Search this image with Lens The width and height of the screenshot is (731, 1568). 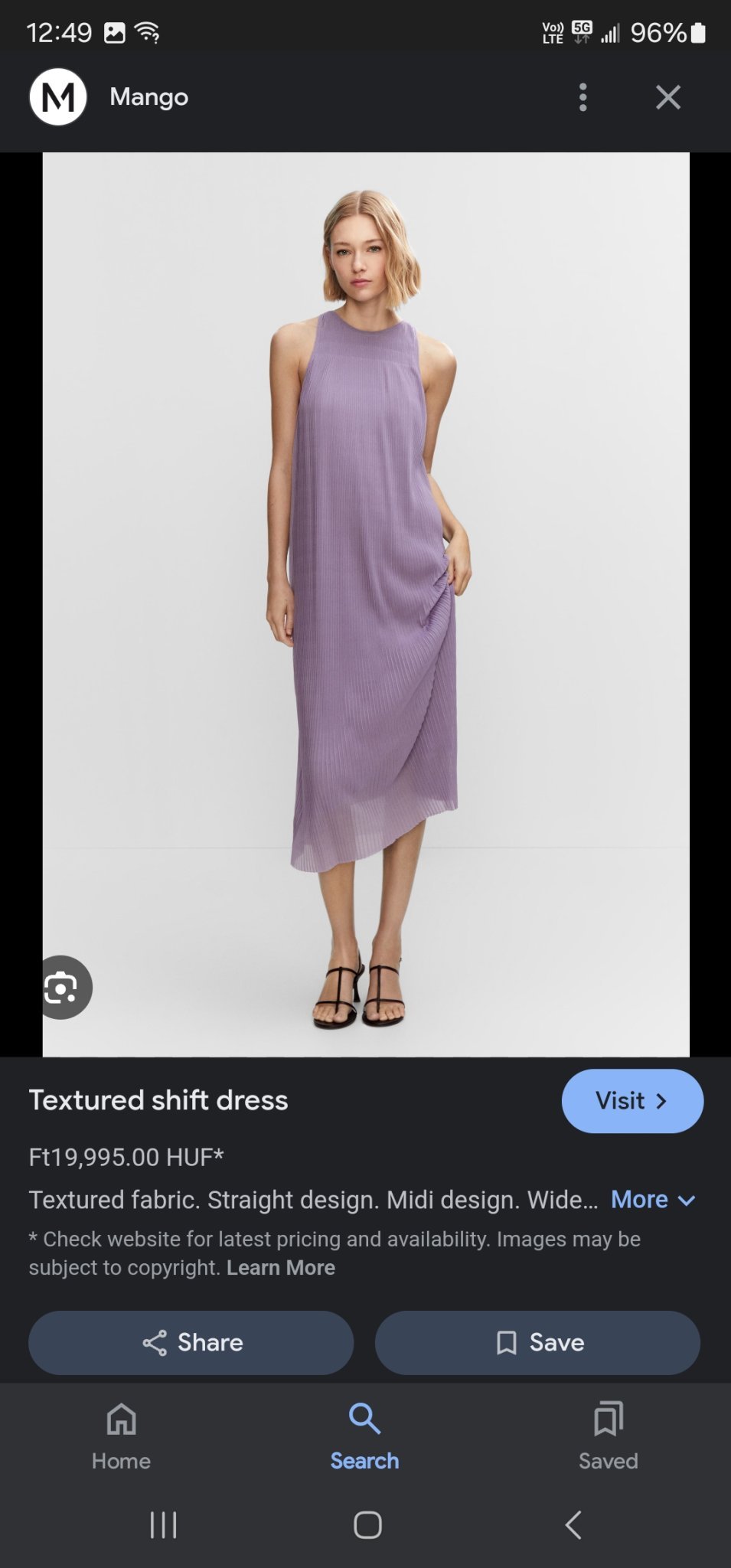pos(63,987)
